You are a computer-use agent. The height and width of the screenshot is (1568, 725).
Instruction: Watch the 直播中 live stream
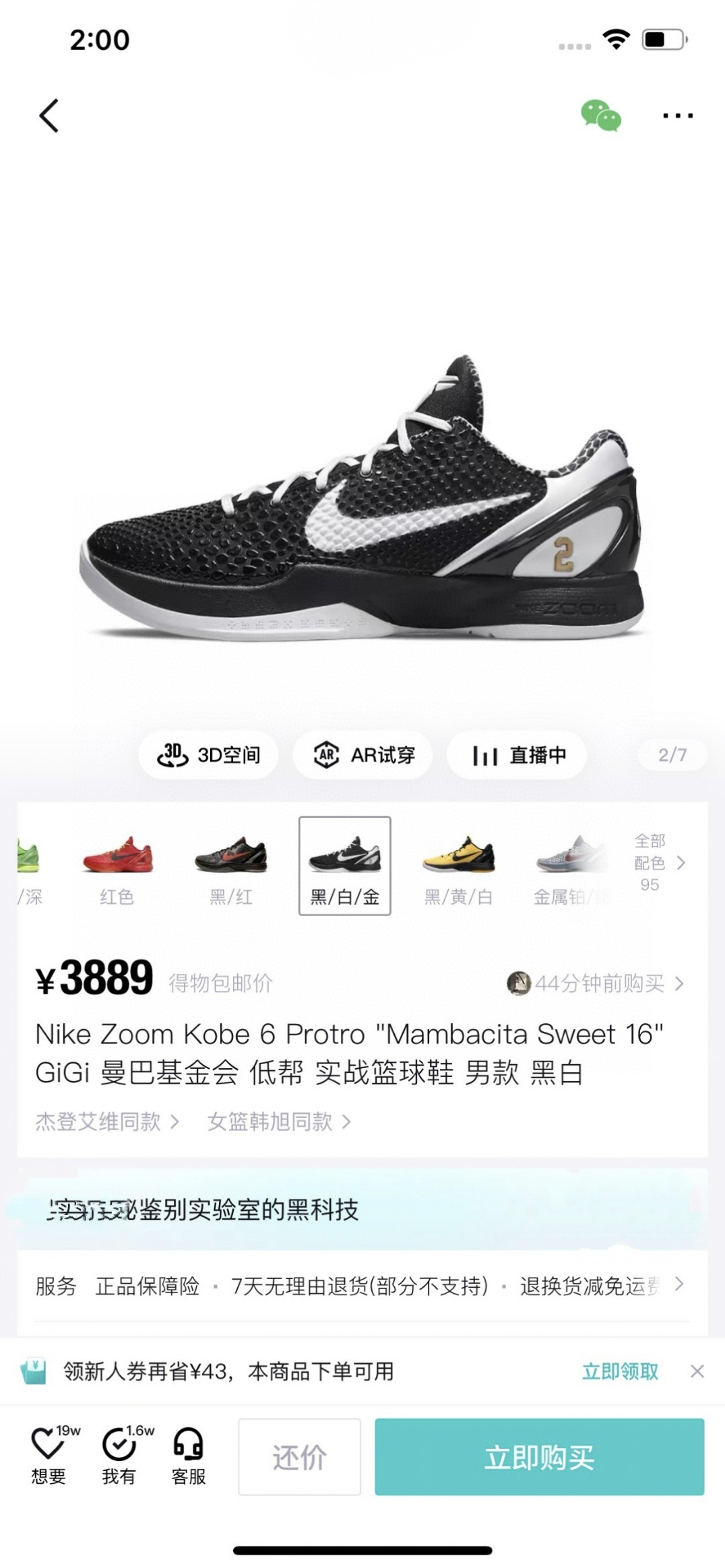click(517, 755)
